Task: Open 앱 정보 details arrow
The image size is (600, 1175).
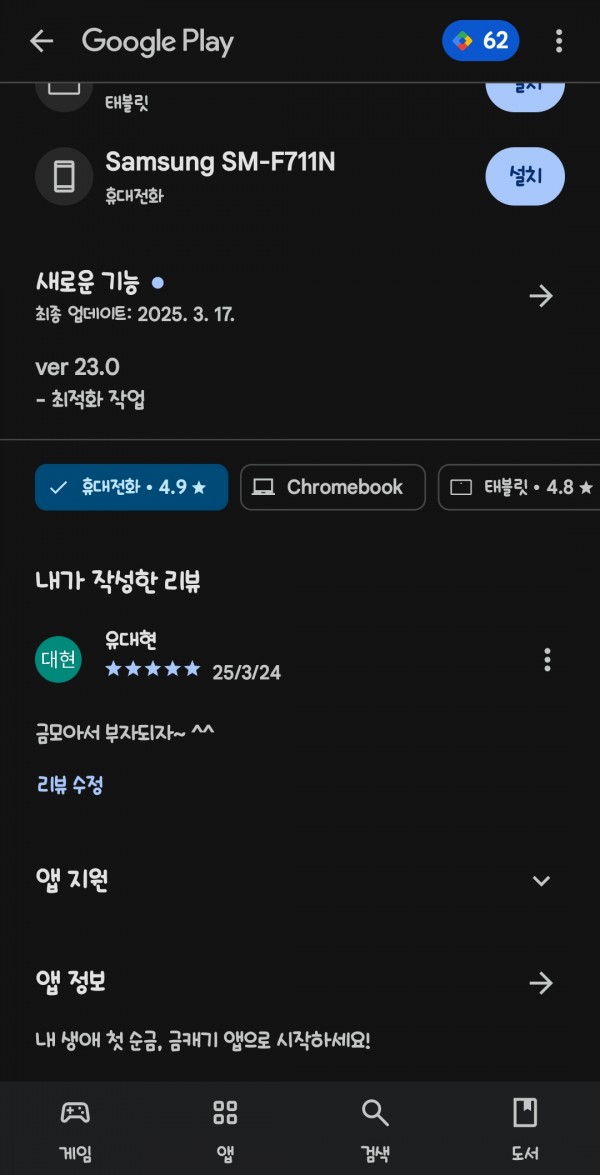Action: [541, 983]
